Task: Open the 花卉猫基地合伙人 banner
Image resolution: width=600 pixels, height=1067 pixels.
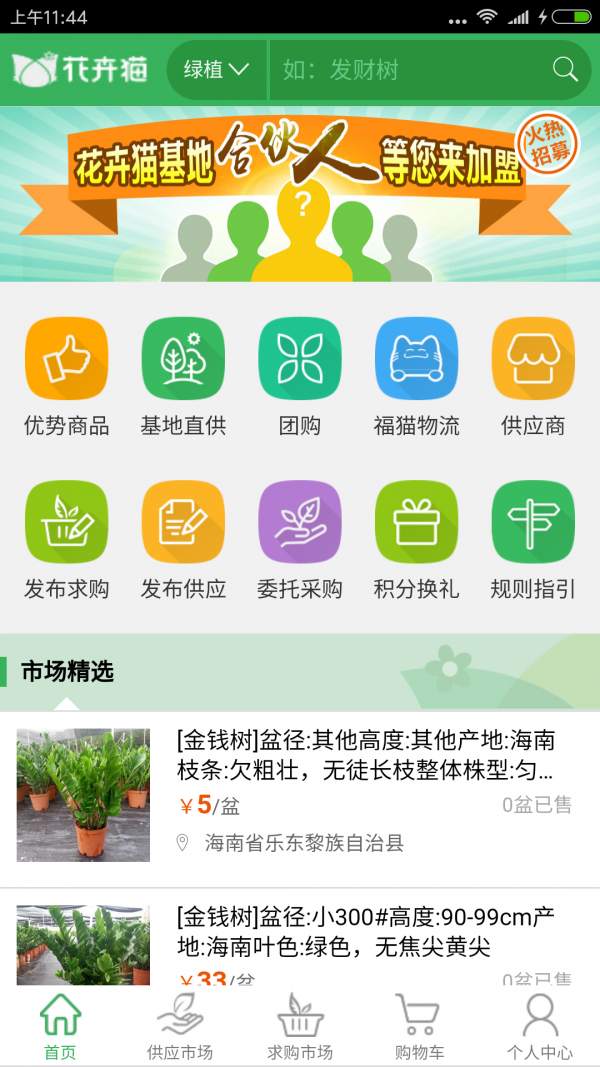Action: (x=300, y=195)
